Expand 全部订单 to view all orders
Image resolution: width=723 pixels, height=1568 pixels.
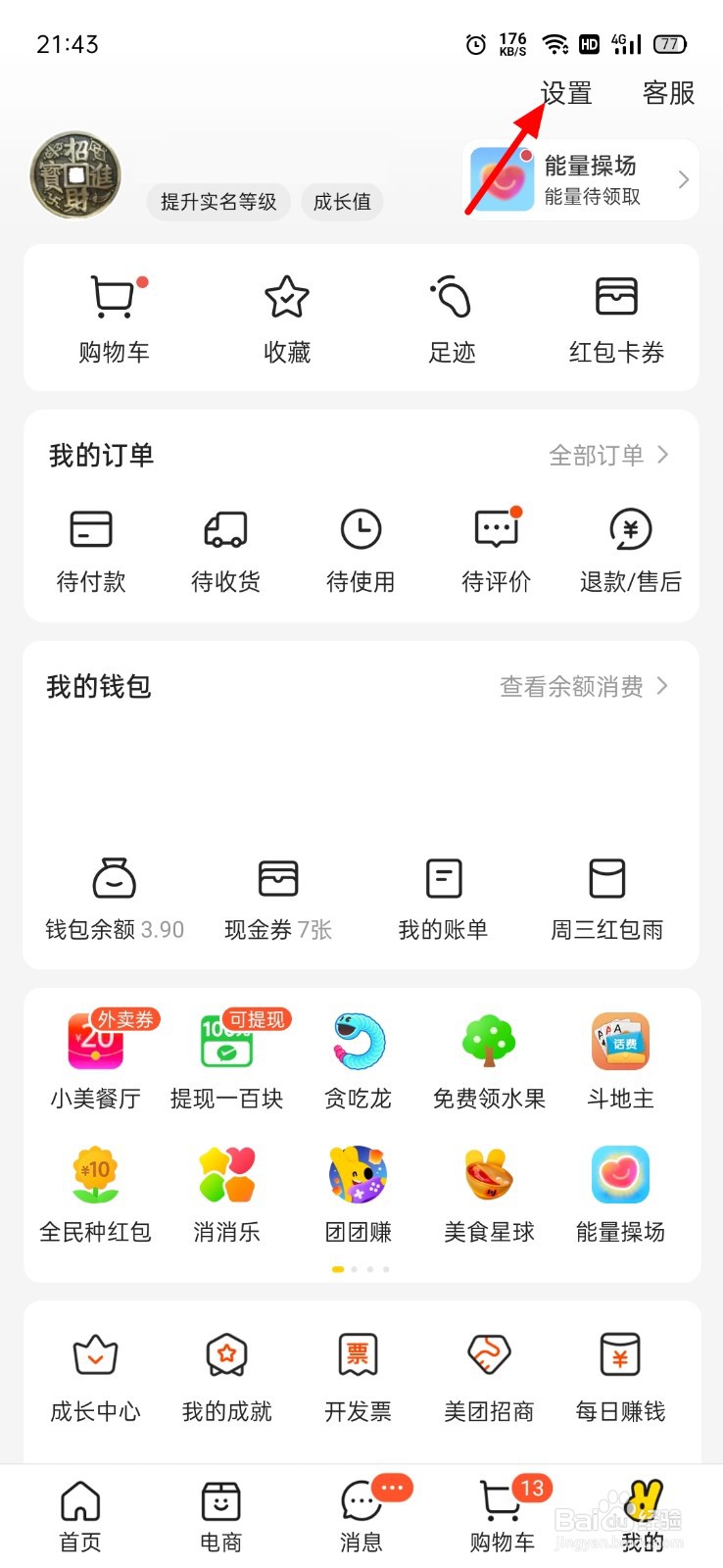click(x=607, y=455)
